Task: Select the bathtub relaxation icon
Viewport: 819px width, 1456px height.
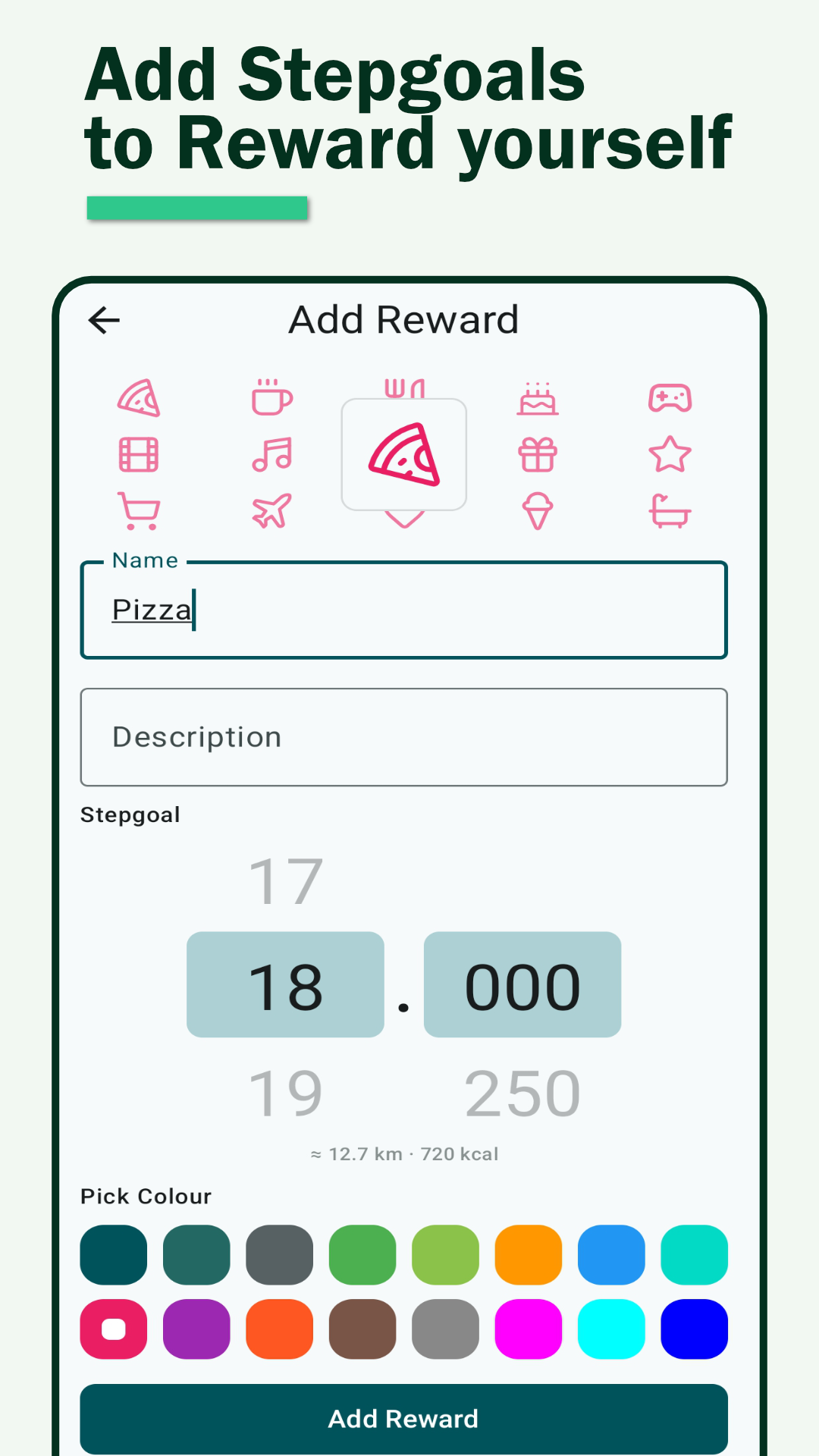Action: [670, 510]
